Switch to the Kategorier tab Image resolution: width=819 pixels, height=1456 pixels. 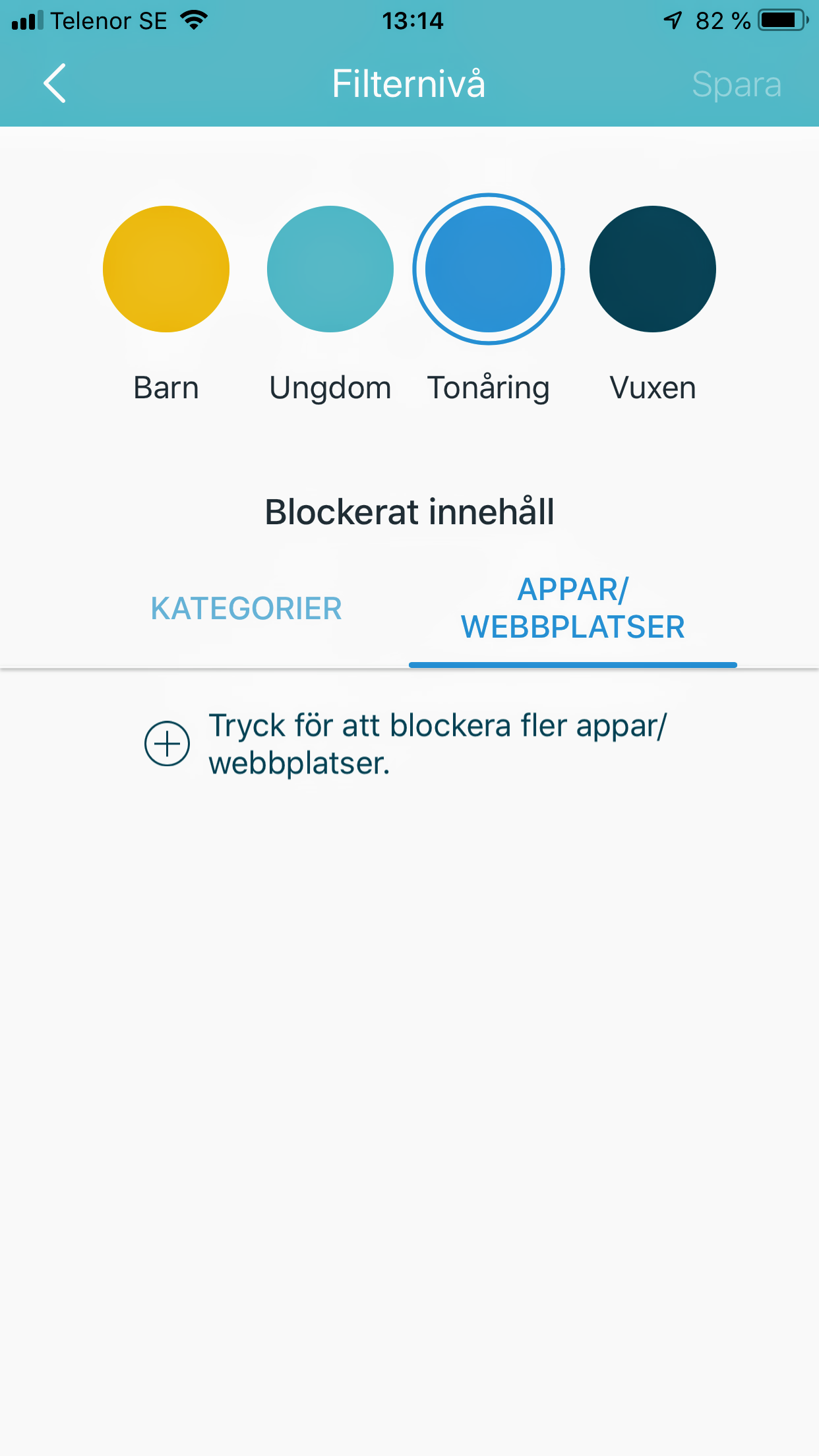pos(246,609)
